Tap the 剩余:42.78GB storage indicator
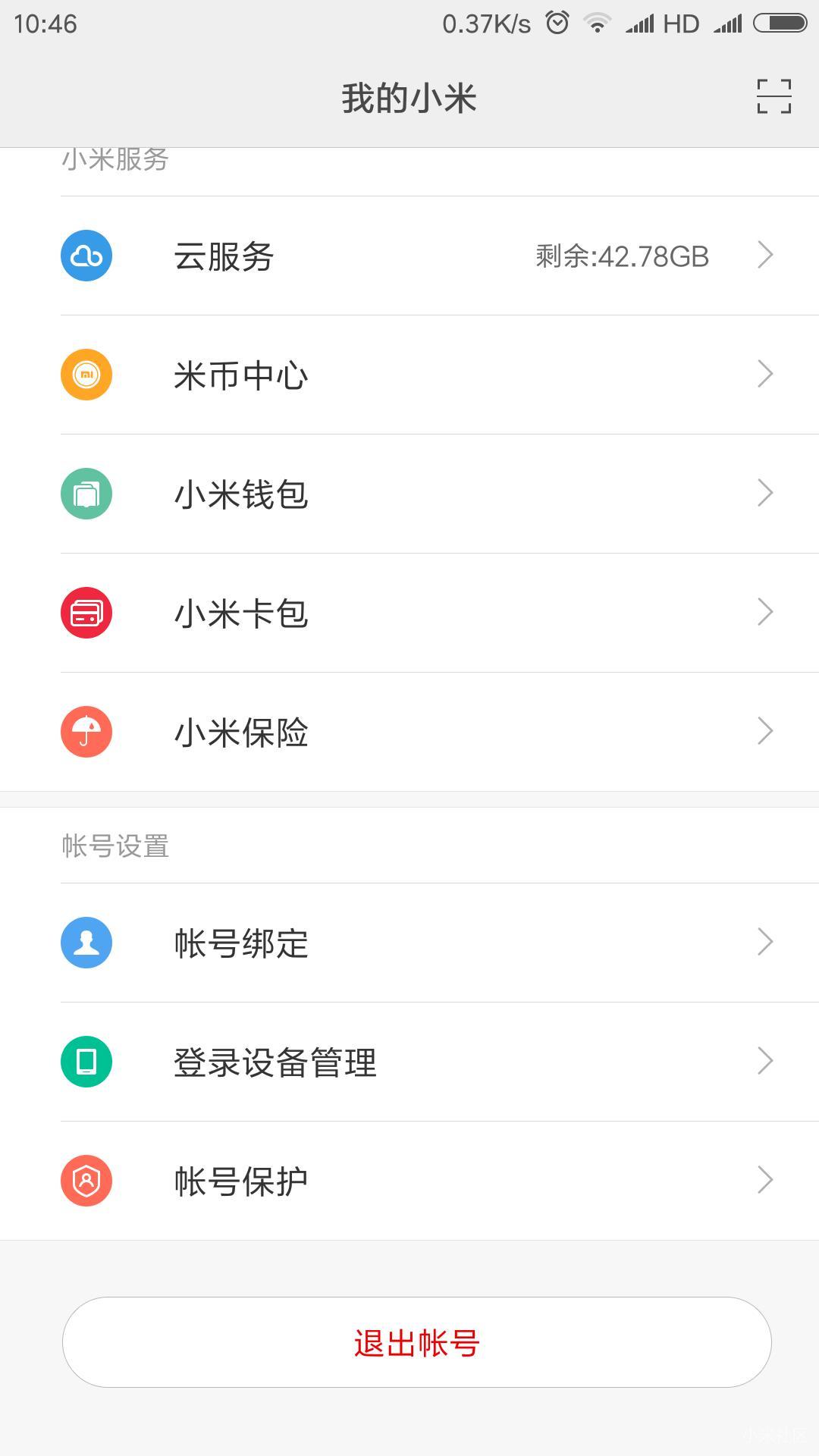 pyautogui.click(x=621, y=256)
